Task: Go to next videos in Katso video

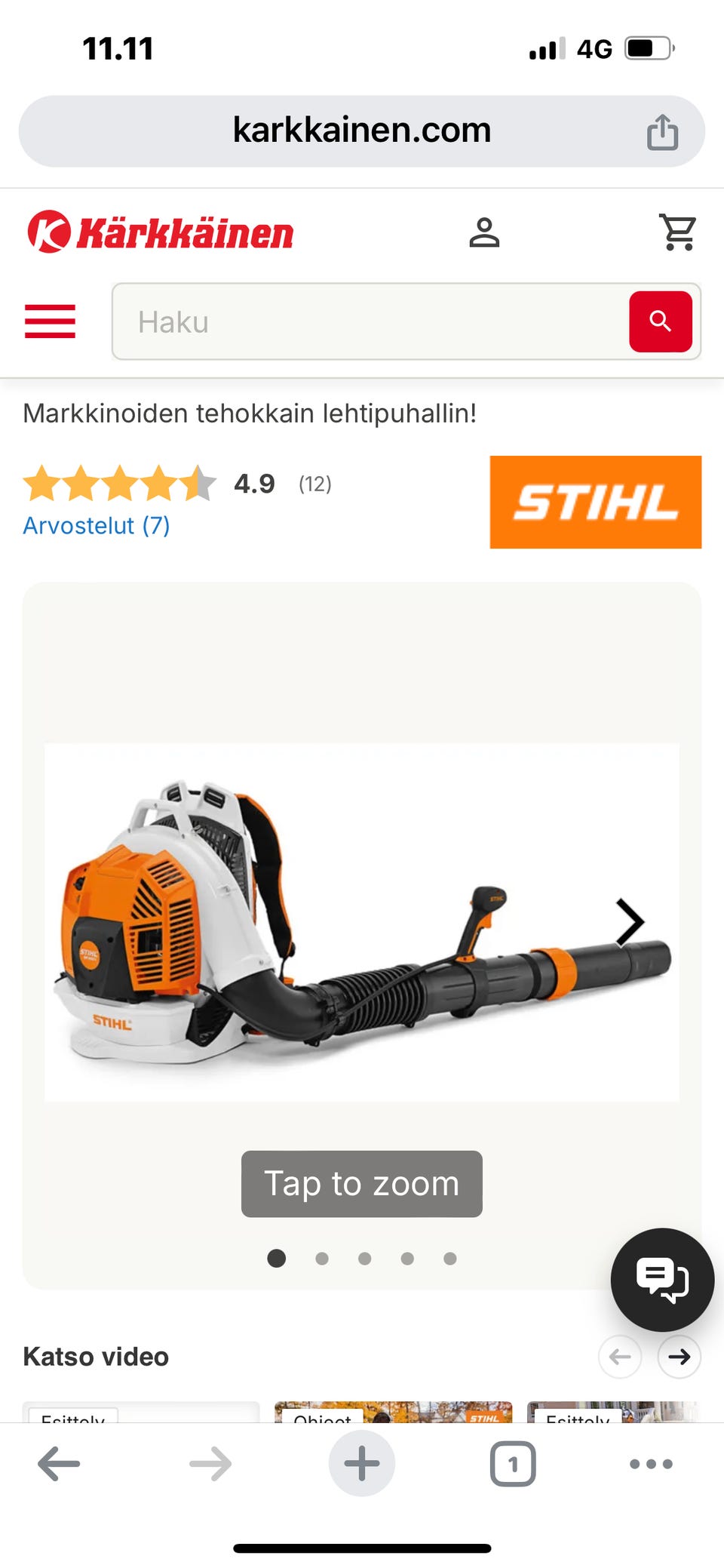Action: tap(680, 1357)
